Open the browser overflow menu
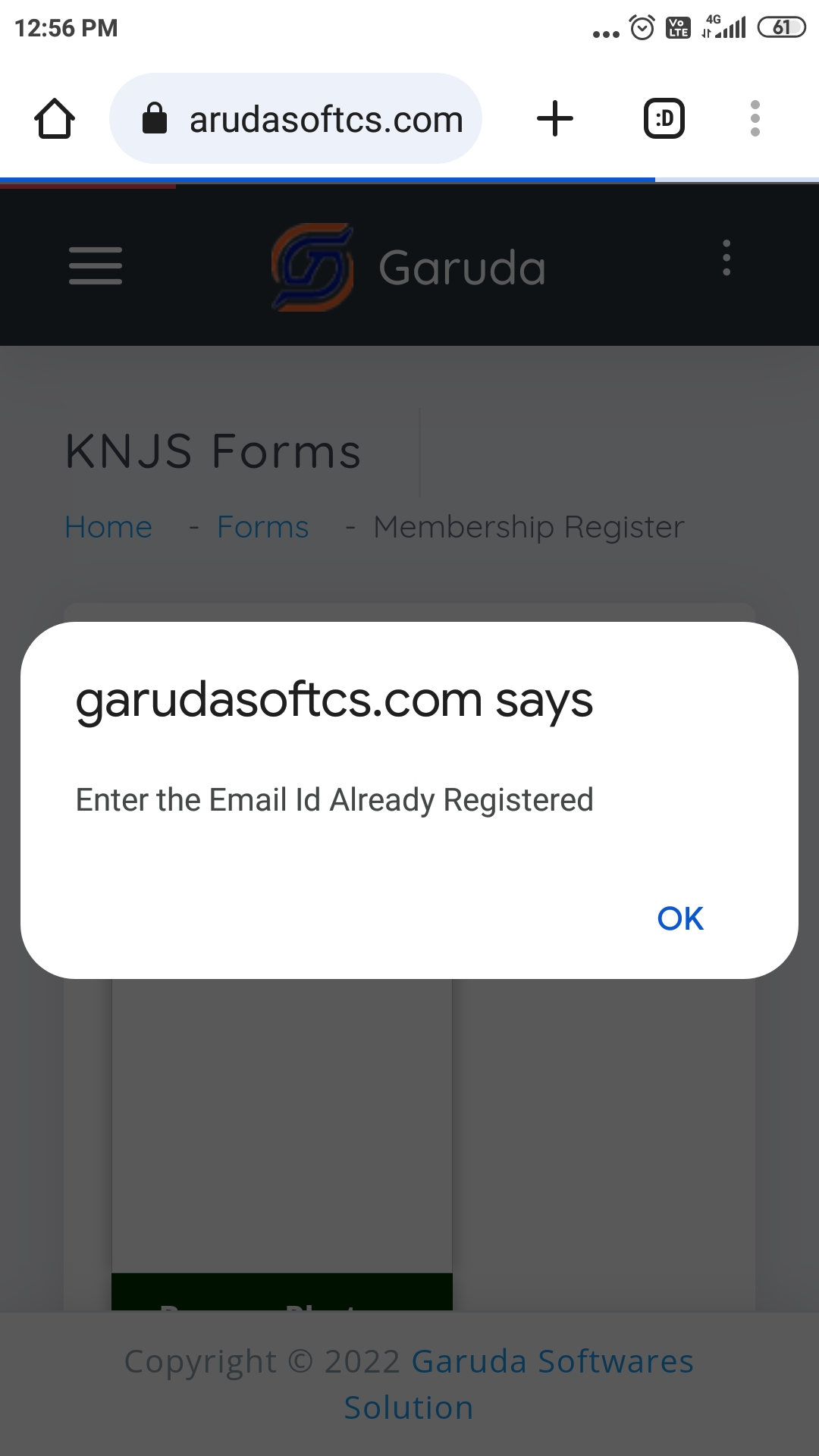The image size is (819, 1456). (x=755, y=118)
